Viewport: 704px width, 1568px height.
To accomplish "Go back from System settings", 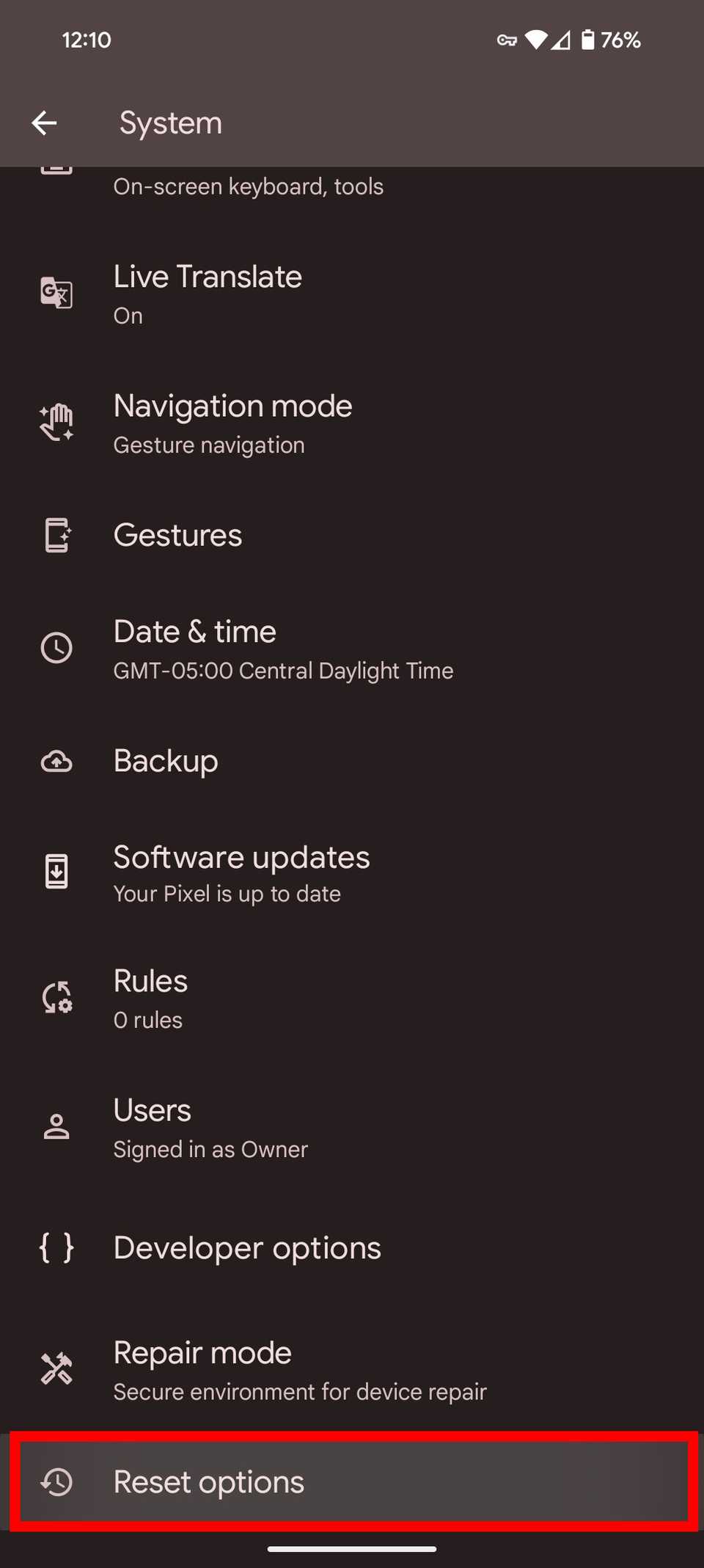I will 45,123.
